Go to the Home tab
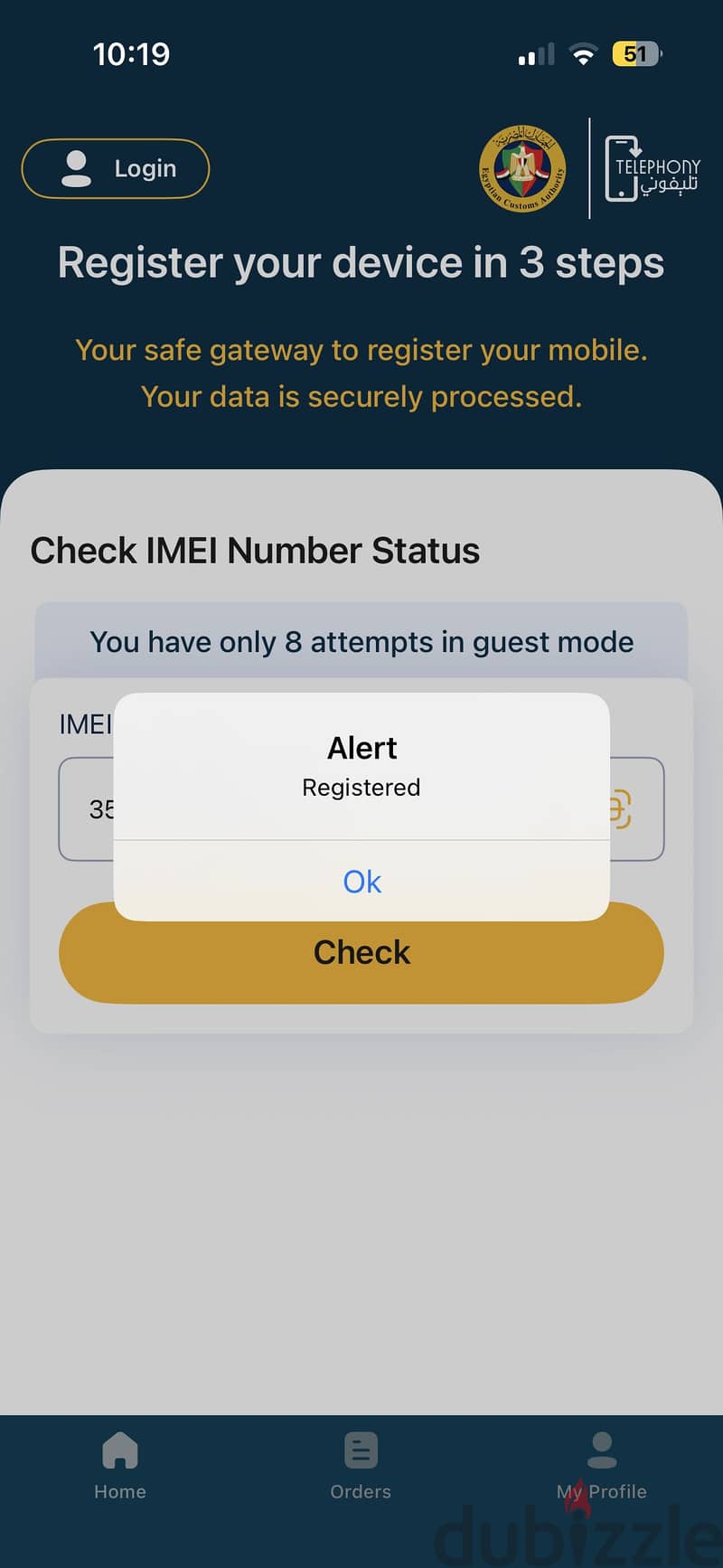The image size is (723, 1568). [120, 1466]
